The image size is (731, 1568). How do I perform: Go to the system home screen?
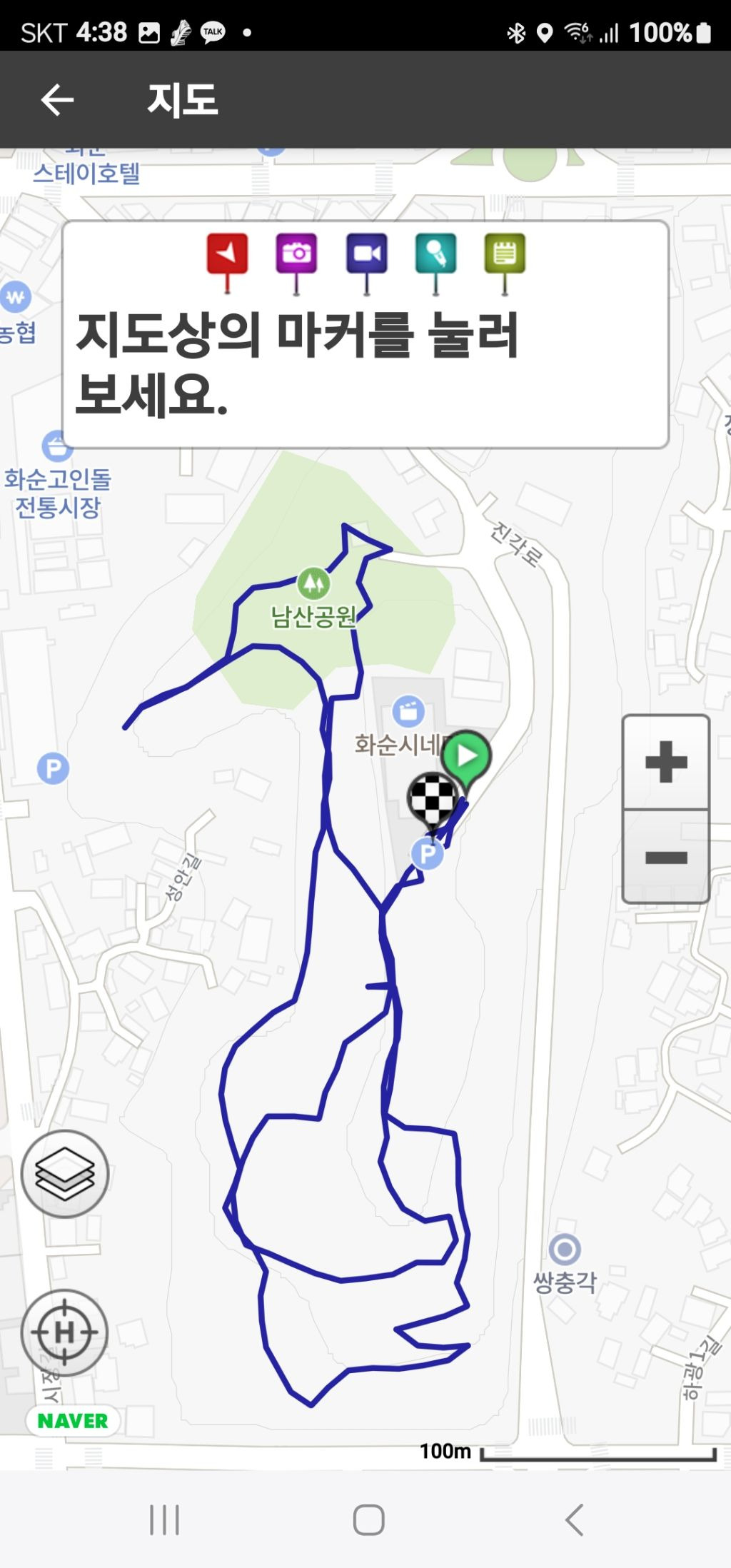[x=368, y=1519]
